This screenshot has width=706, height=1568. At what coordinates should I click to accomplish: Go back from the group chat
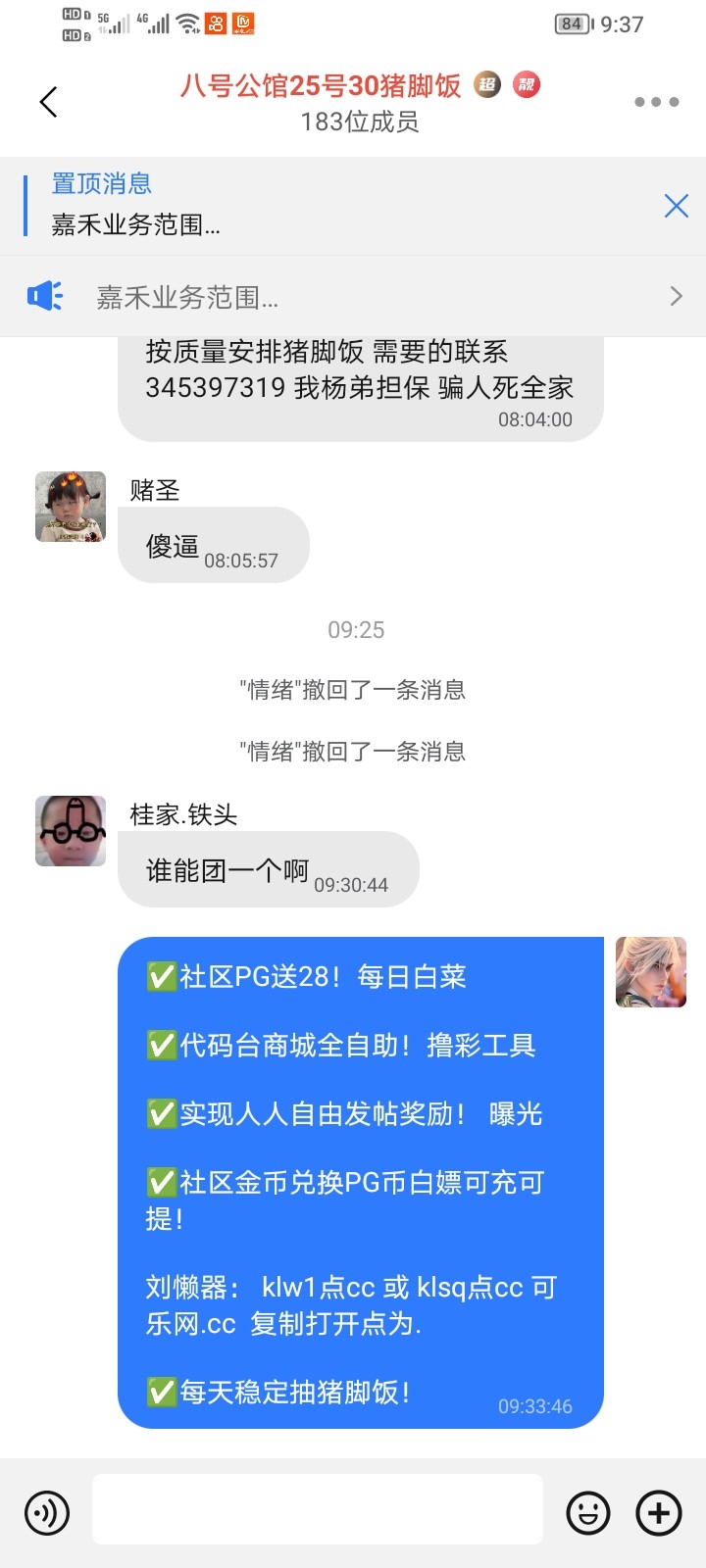pos(49,102)
